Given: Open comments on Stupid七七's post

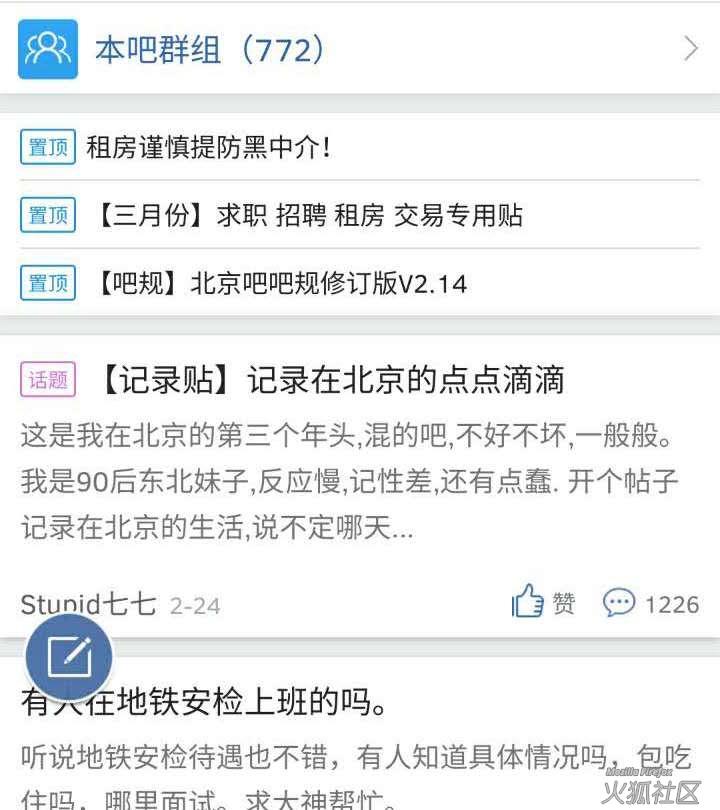Looking at the screenshot, I should pos(650,603).
